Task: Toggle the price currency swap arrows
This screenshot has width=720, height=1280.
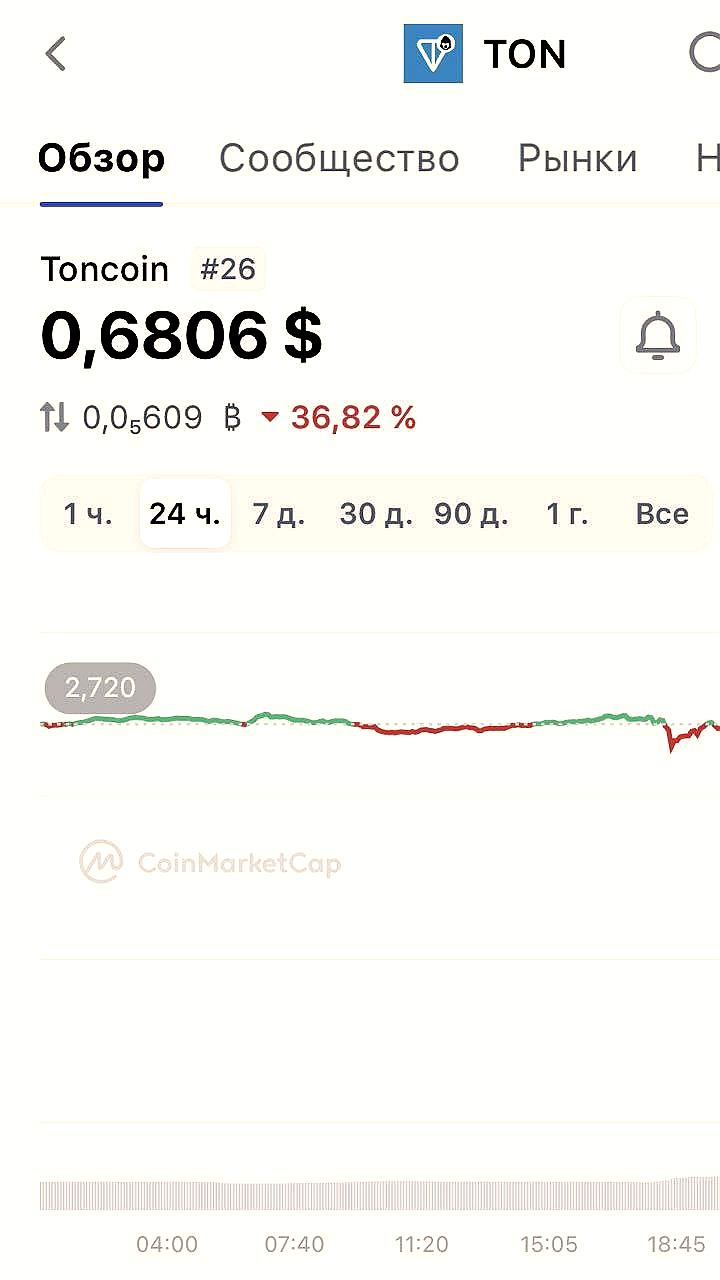Action: [x=55, y=418]
